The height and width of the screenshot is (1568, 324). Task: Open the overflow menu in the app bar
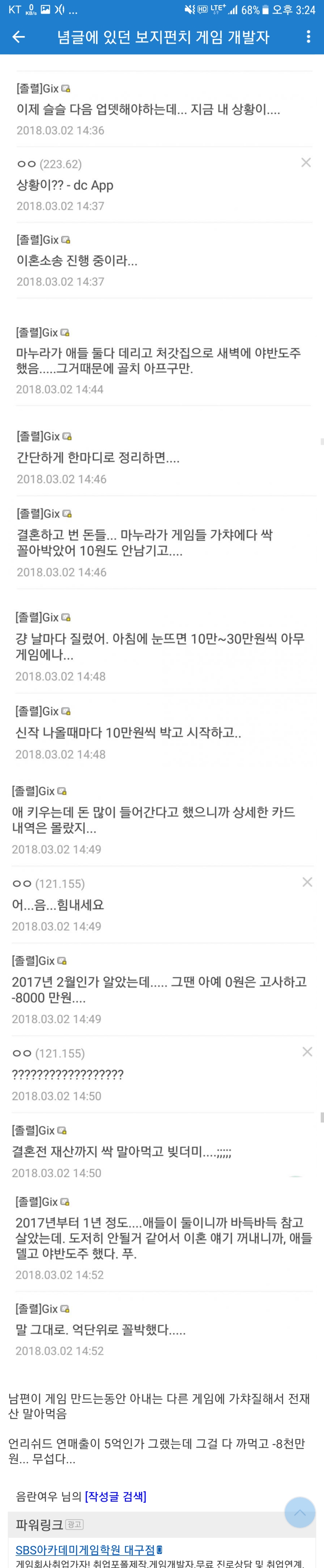(x=308, y=37)
